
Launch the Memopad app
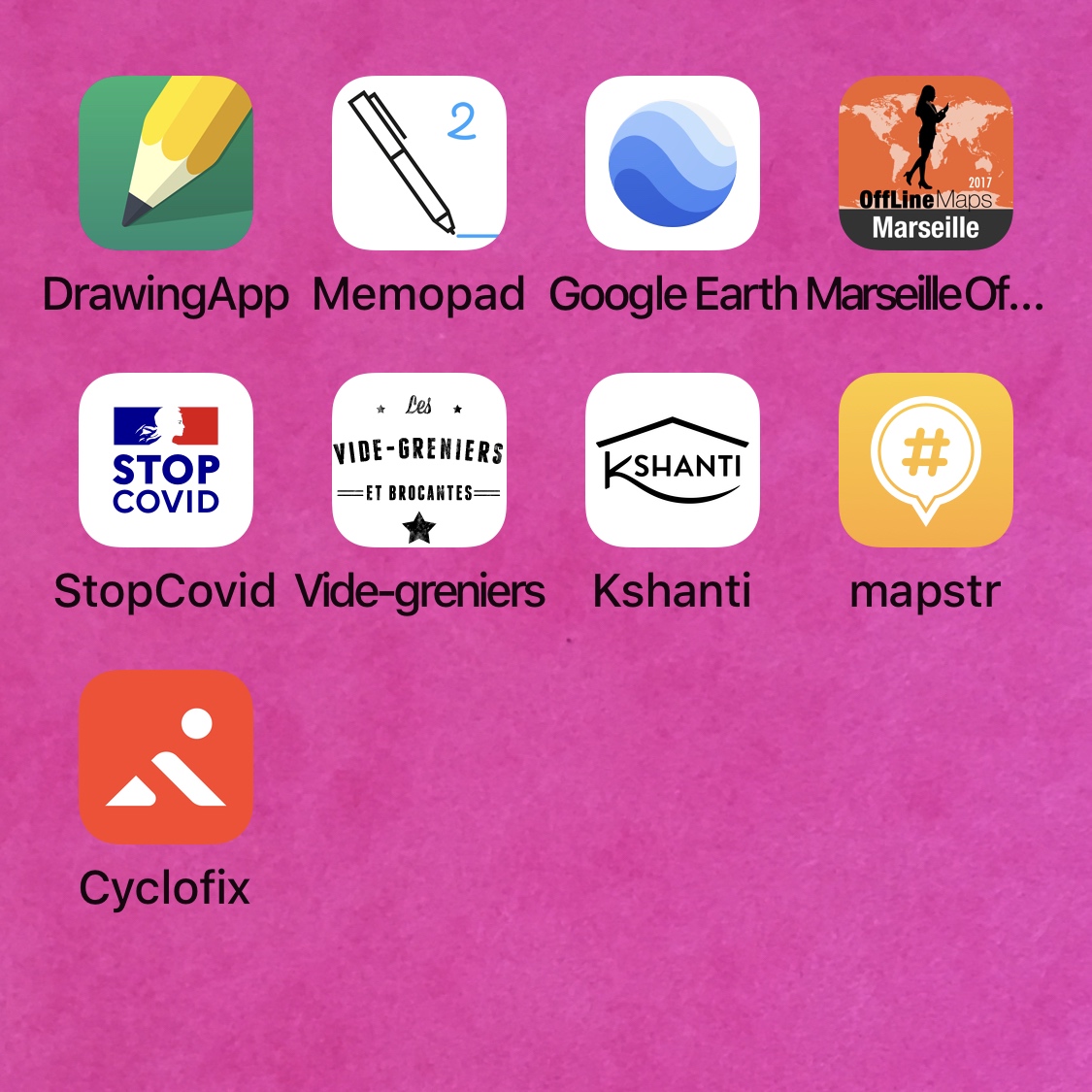pos(419,163)
